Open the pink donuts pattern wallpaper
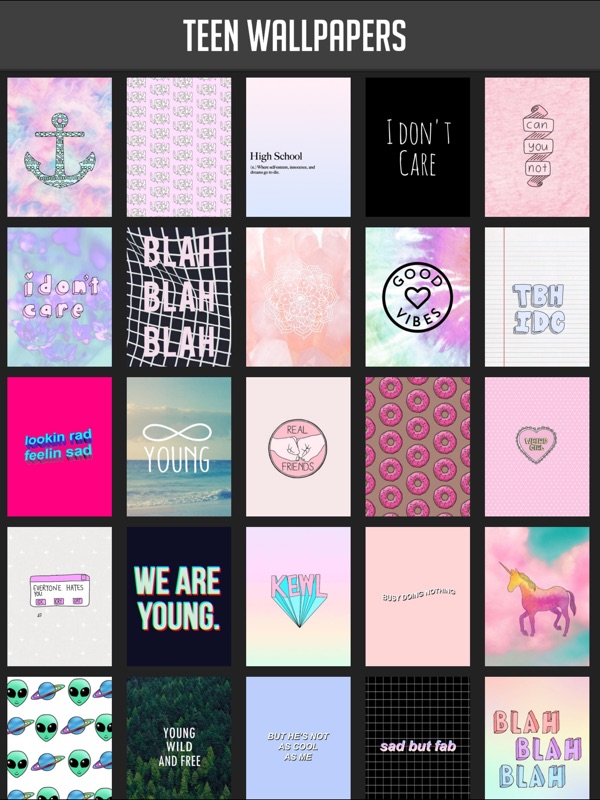600x800 pixels. (x=417, y=447)
